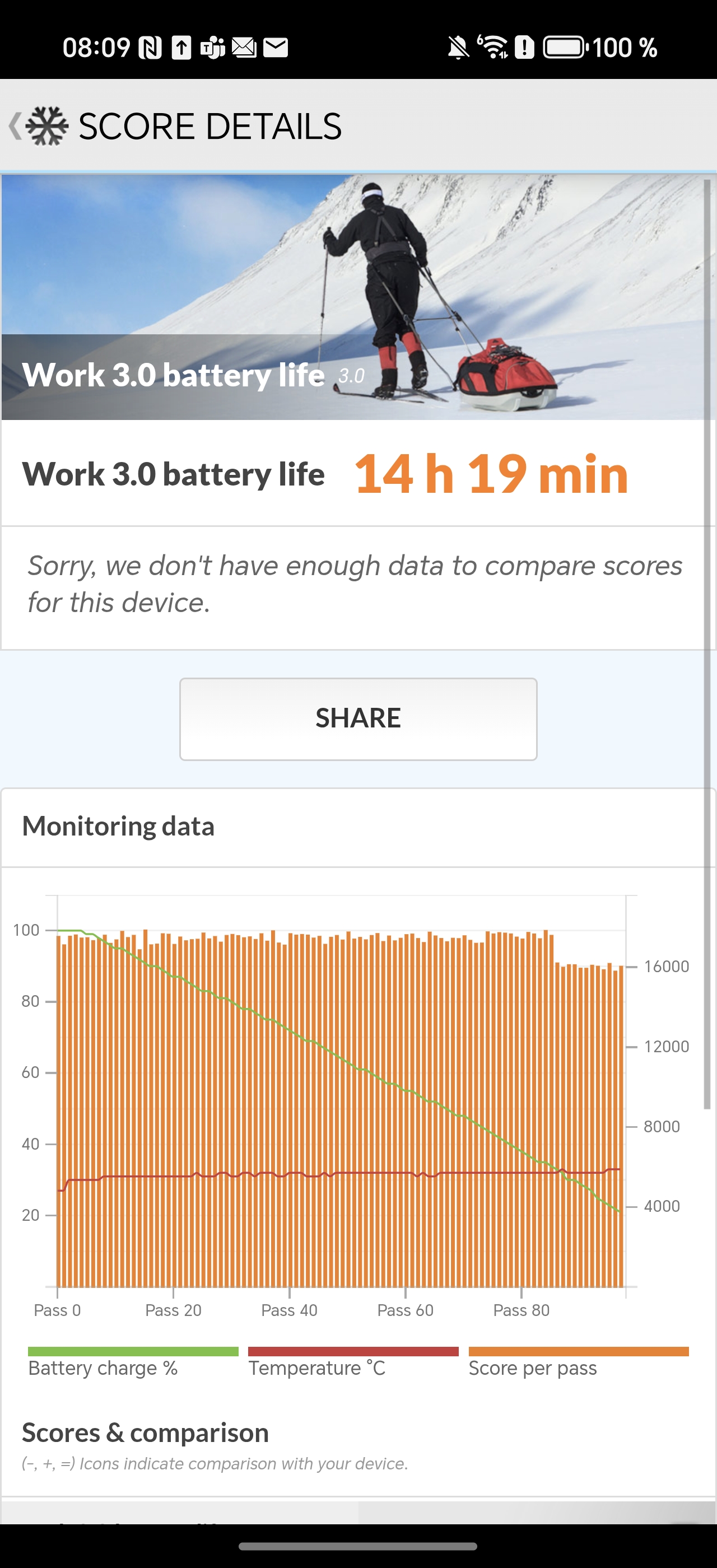Tap the SHARE button

click(358, 719)
